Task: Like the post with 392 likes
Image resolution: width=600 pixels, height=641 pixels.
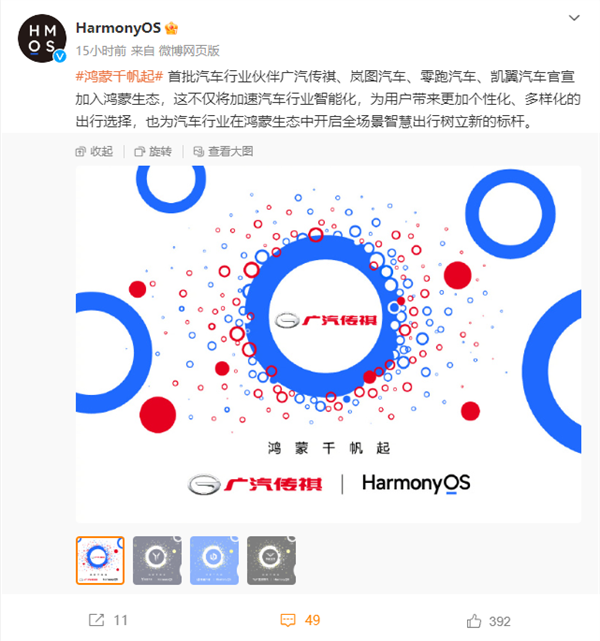Action: pos(490,620)
